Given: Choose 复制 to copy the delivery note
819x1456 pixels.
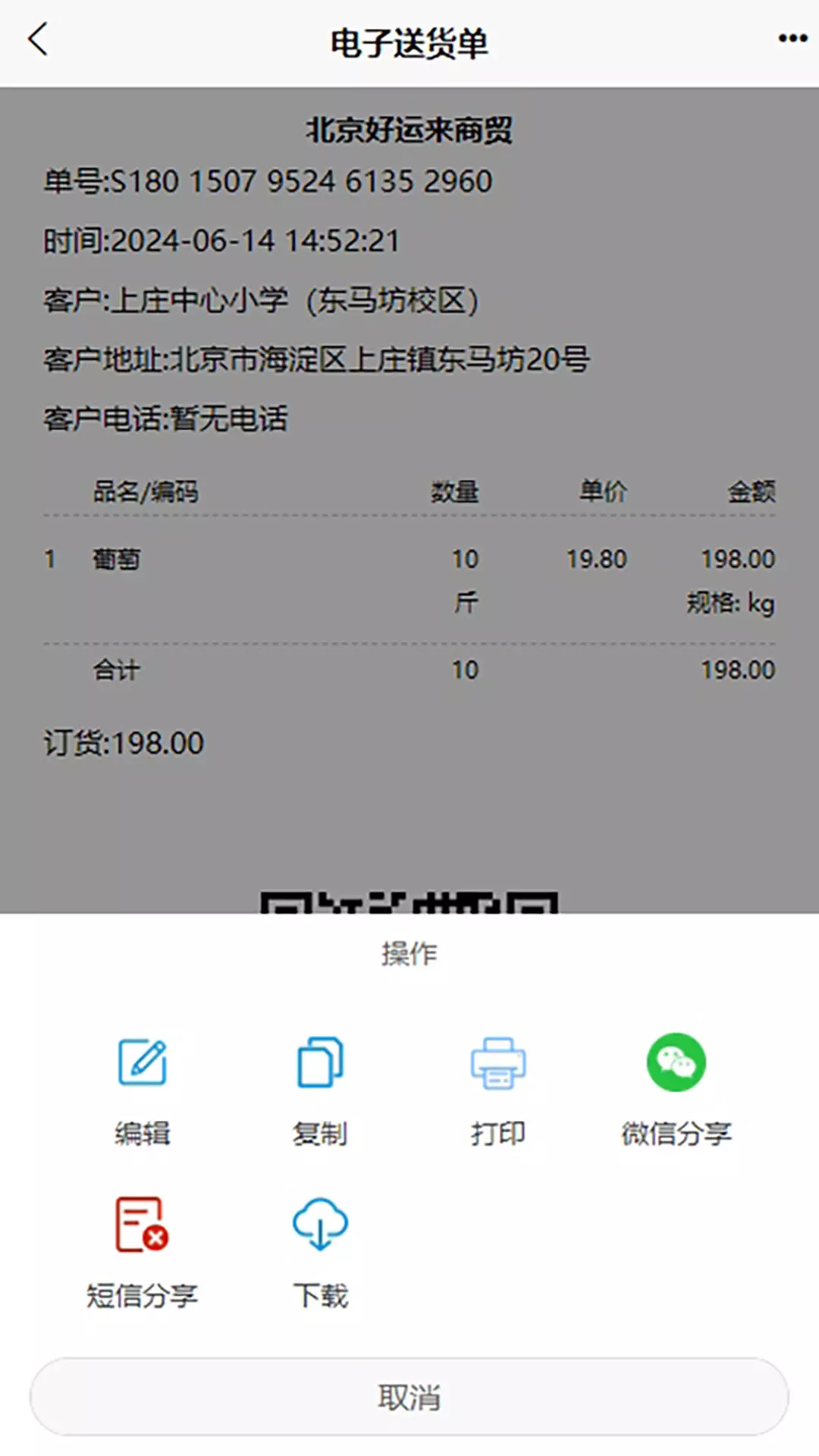Looking at the screenshot, I should (320, 1090).
